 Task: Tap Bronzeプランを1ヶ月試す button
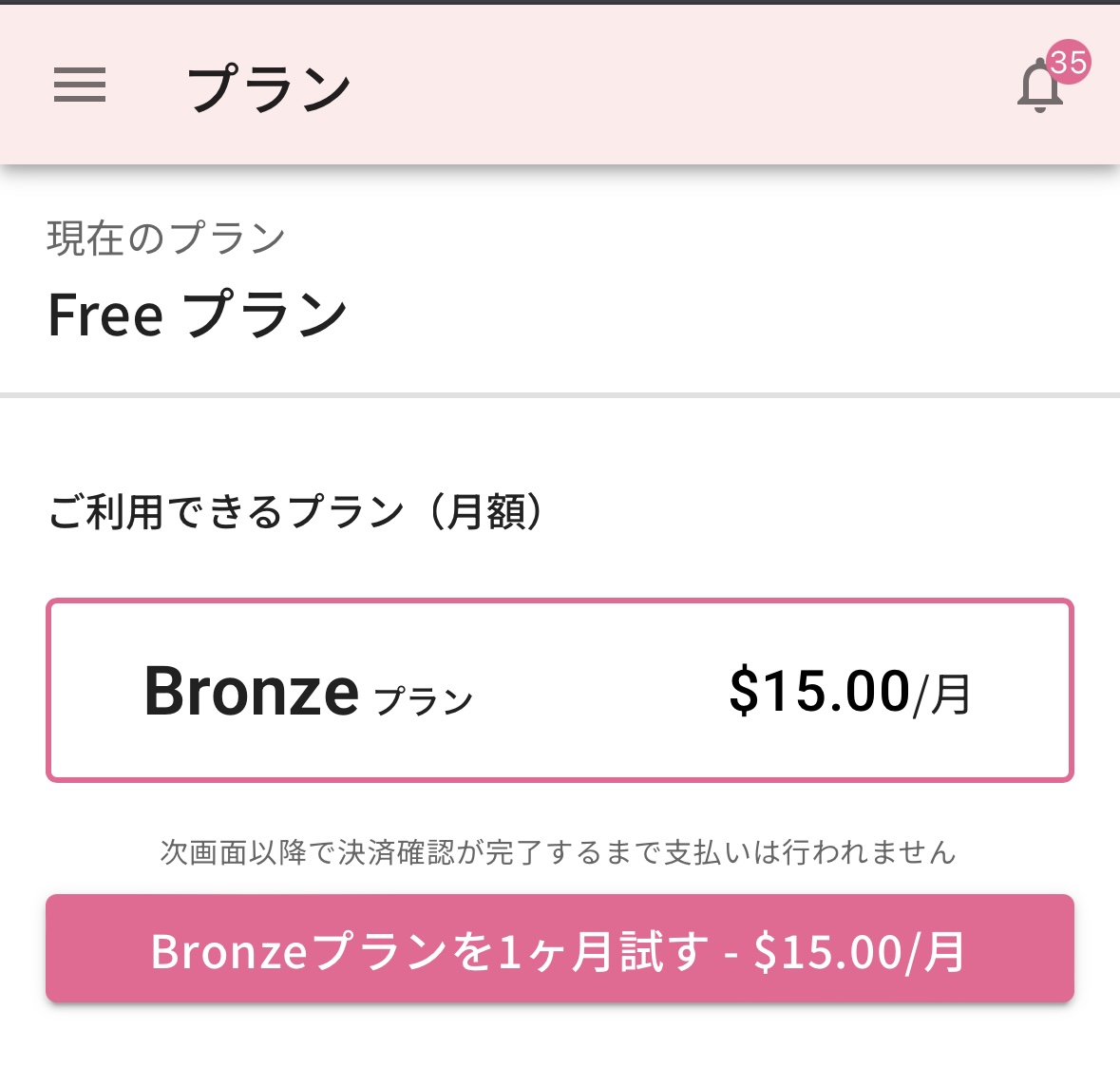pyautogui.click(x=560, y=949)
